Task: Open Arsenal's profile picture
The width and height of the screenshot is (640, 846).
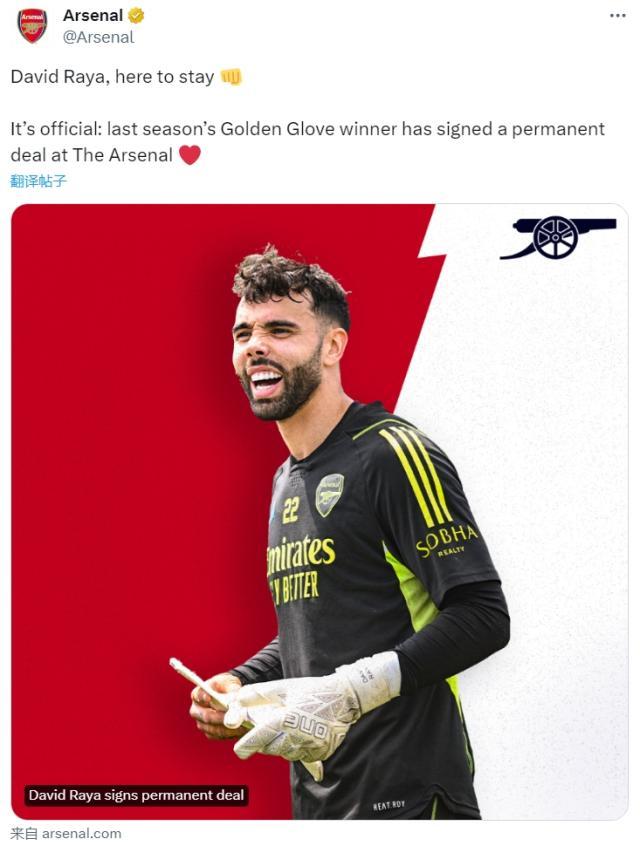Action: tap(32, 25)
